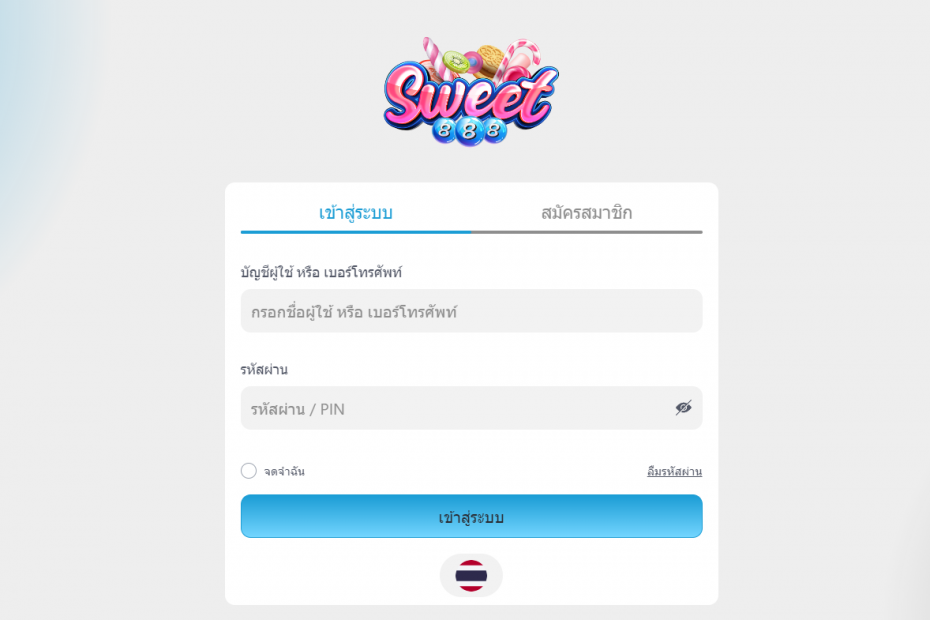
Task: Switch to the สมัครสมาชิก tab
Action: point(586,212)
